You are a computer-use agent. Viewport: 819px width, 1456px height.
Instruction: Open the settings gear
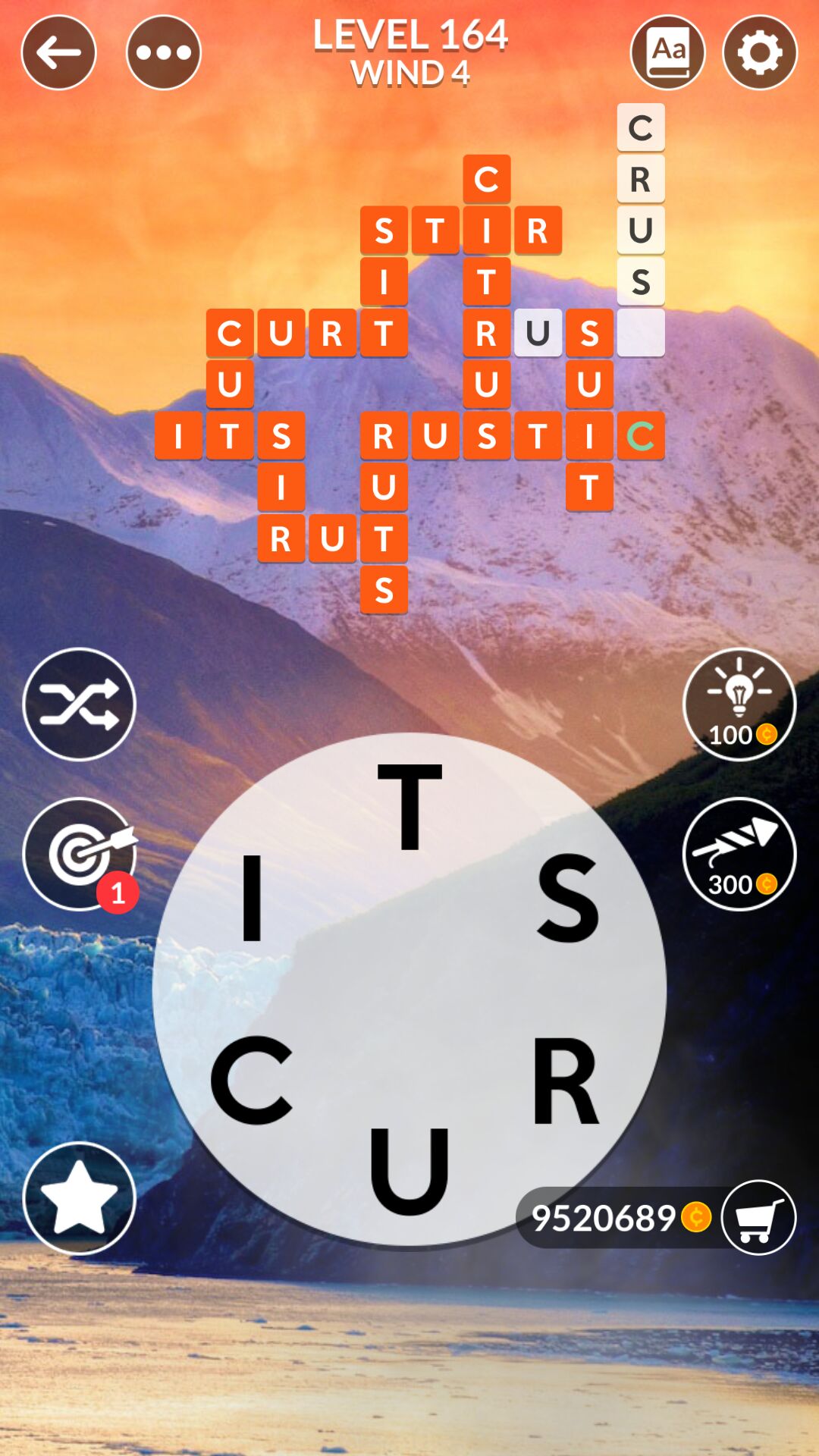(760, 52)
